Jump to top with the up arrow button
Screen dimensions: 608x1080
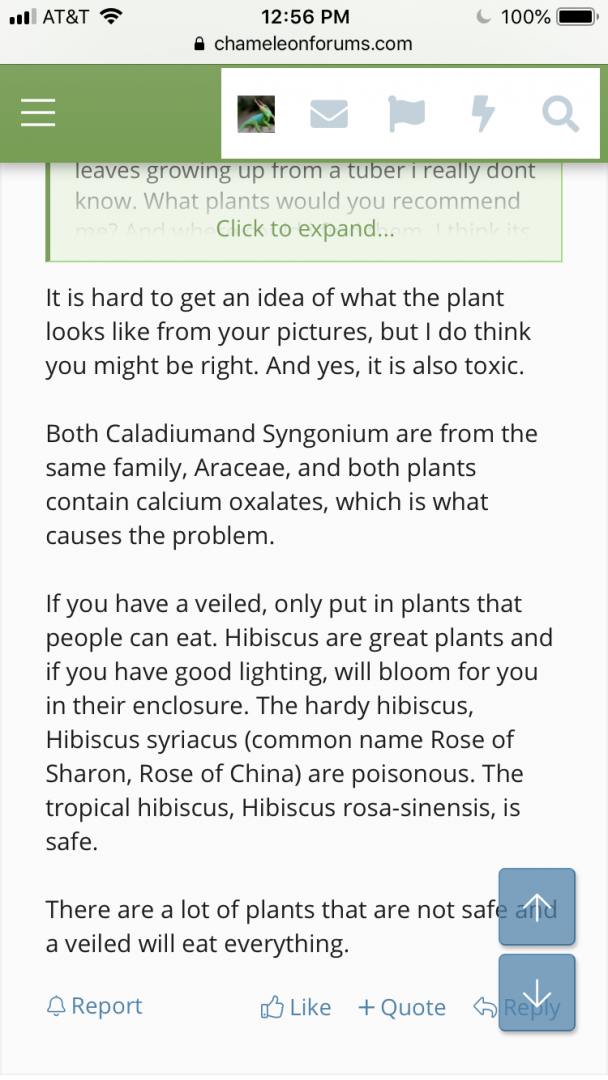point(537,907)
